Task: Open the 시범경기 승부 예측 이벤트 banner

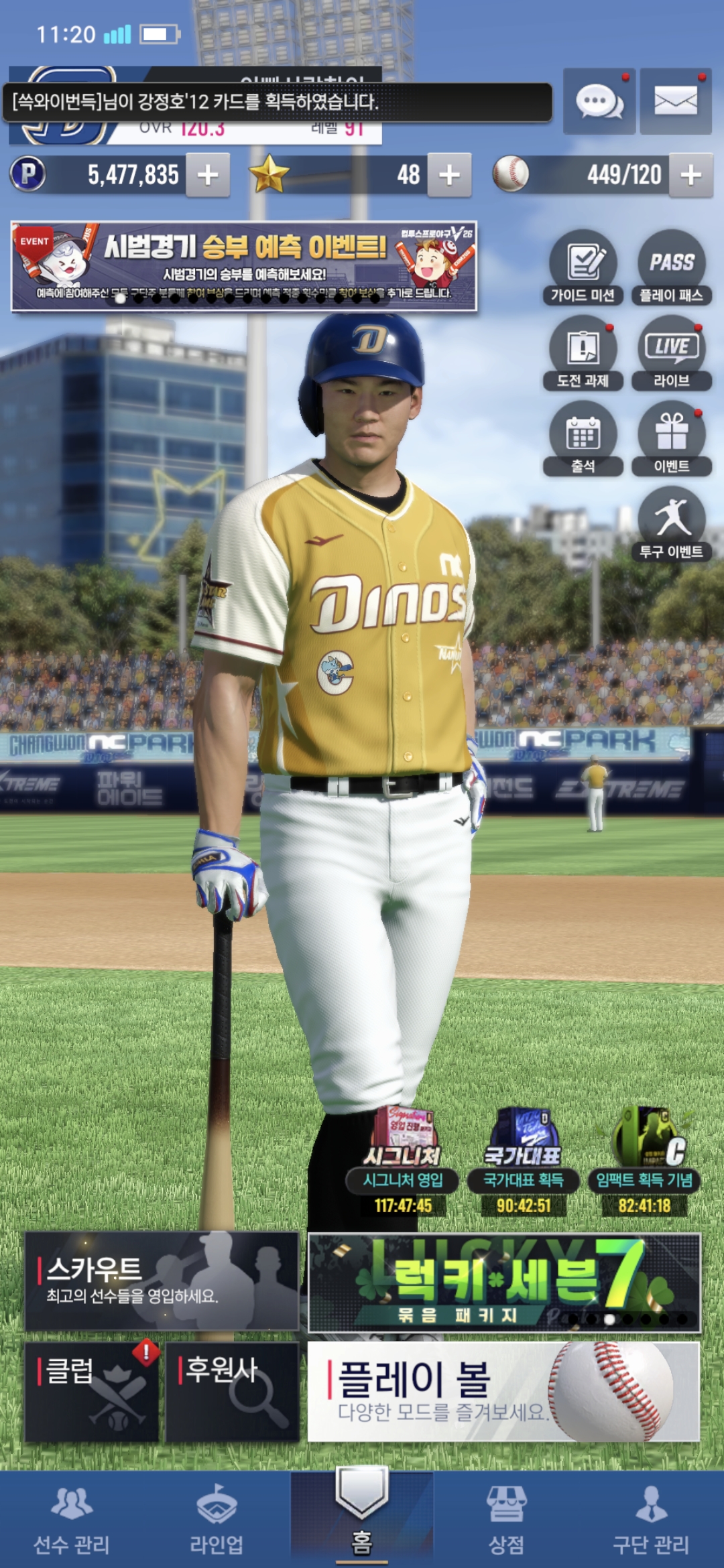Action: 244,266
